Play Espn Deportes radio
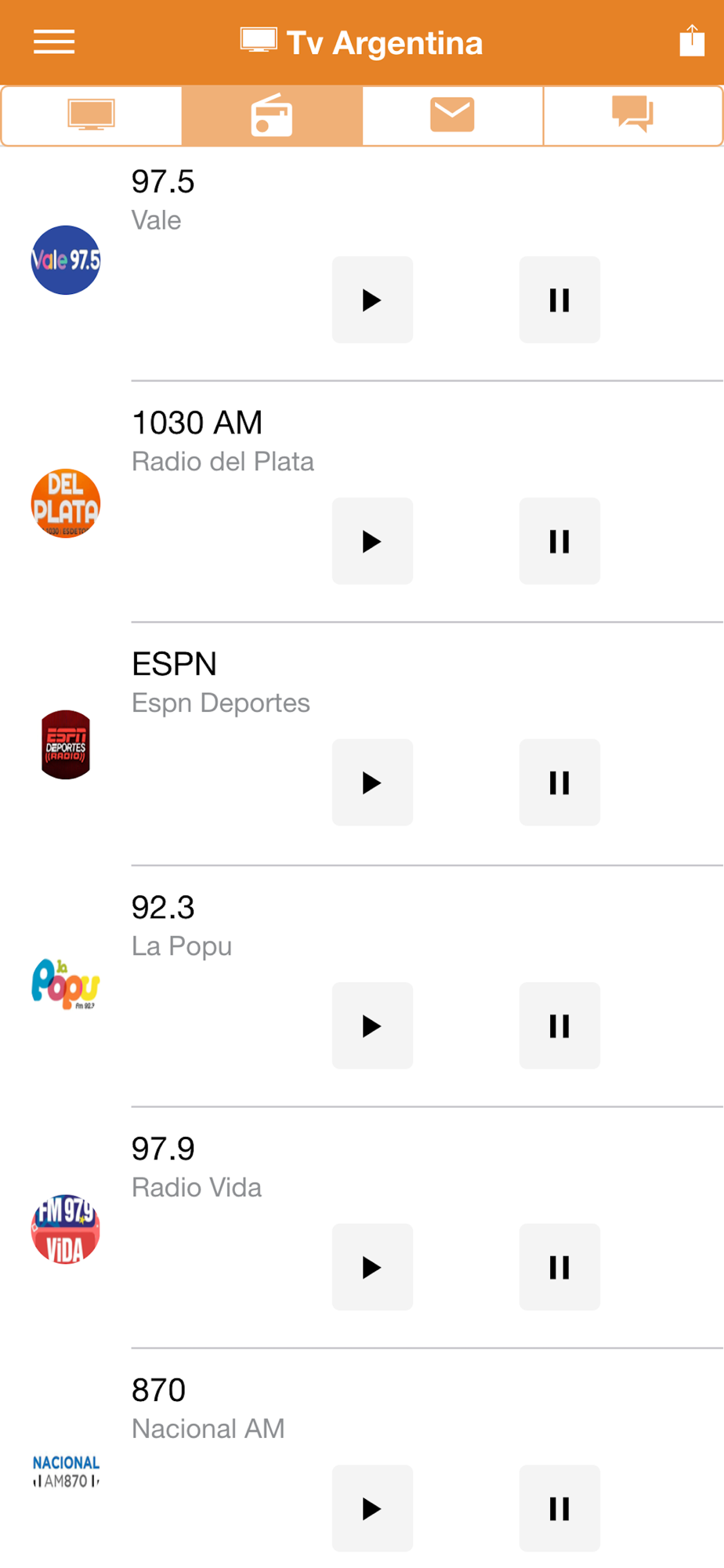The height and width of the screenshot is (1568, 724). 372,782
